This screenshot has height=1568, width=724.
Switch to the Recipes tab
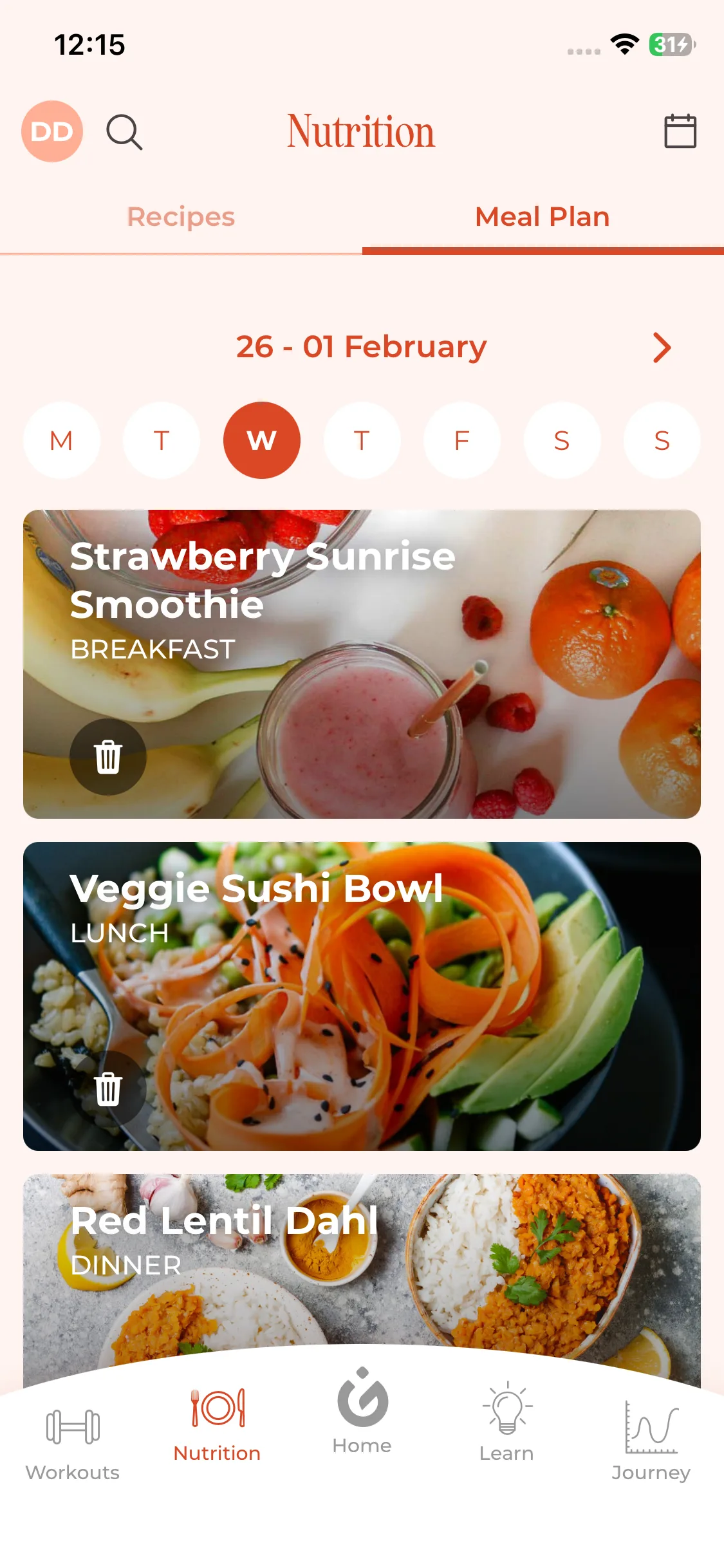(181, 217)
